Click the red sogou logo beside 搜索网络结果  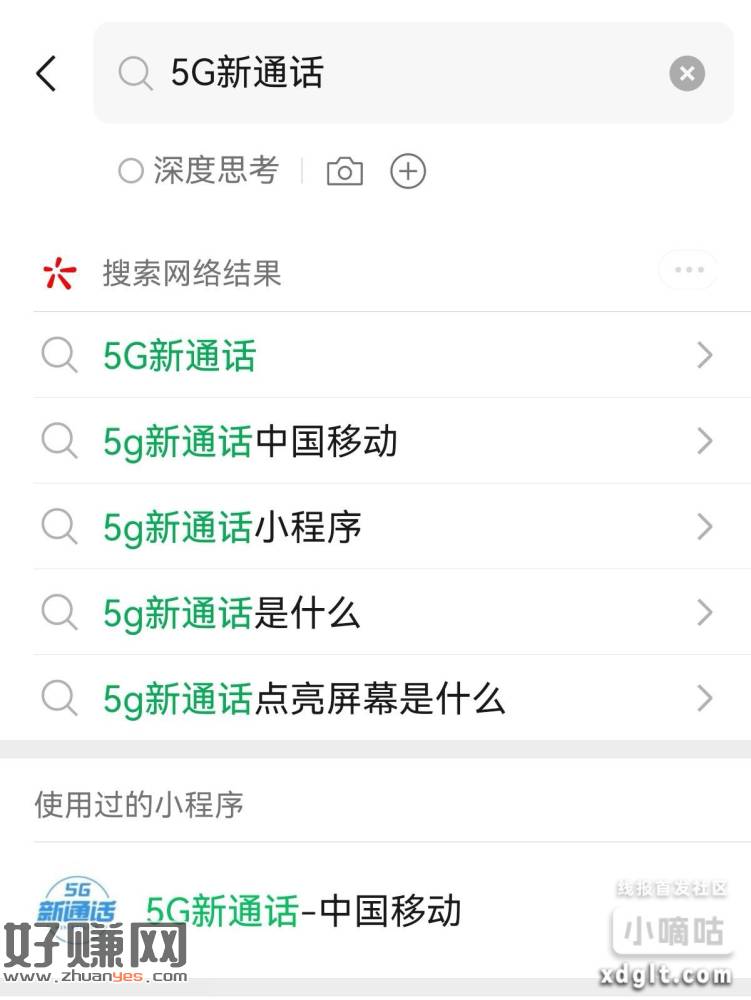point(57,270)
